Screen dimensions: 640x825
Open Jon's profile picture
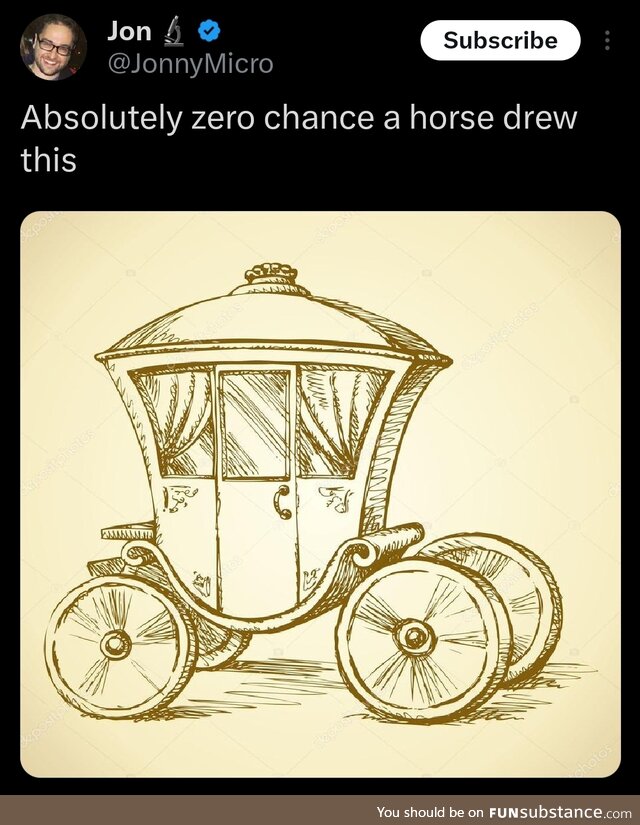tap(54, 47)
